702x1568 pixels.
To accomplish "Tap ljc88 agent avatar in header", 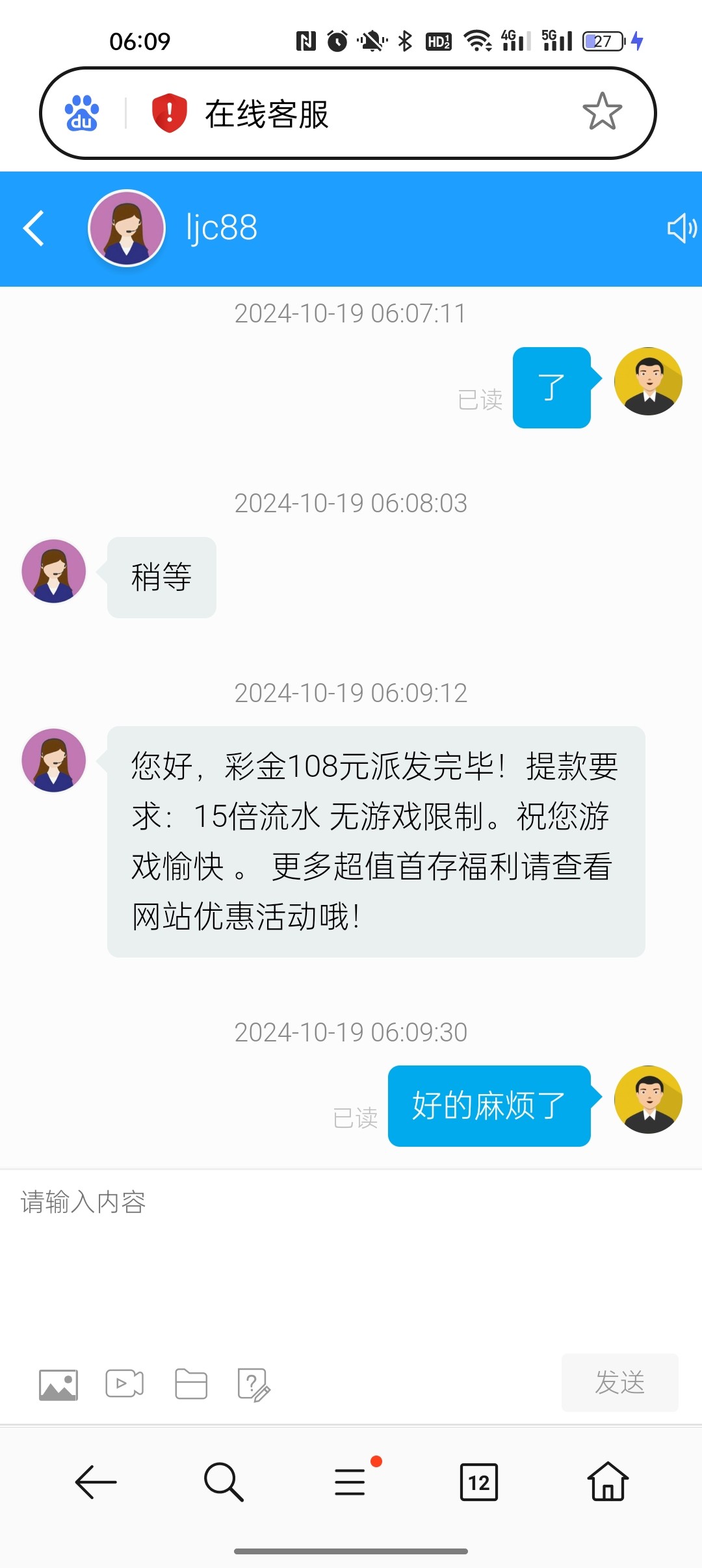I will click(x=127, y=229).
